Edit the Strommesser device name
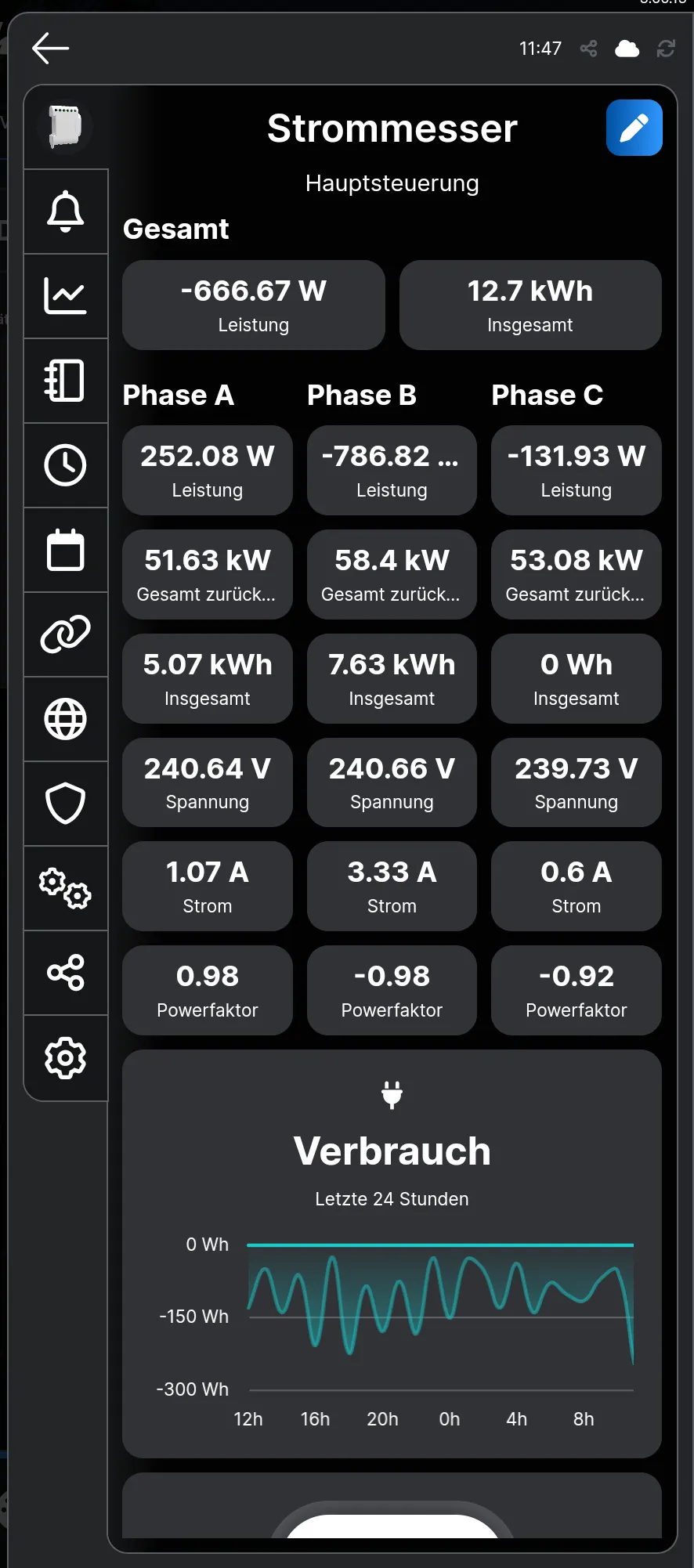Viewport: 694px width, 1568px height. [x=634, y=128]
